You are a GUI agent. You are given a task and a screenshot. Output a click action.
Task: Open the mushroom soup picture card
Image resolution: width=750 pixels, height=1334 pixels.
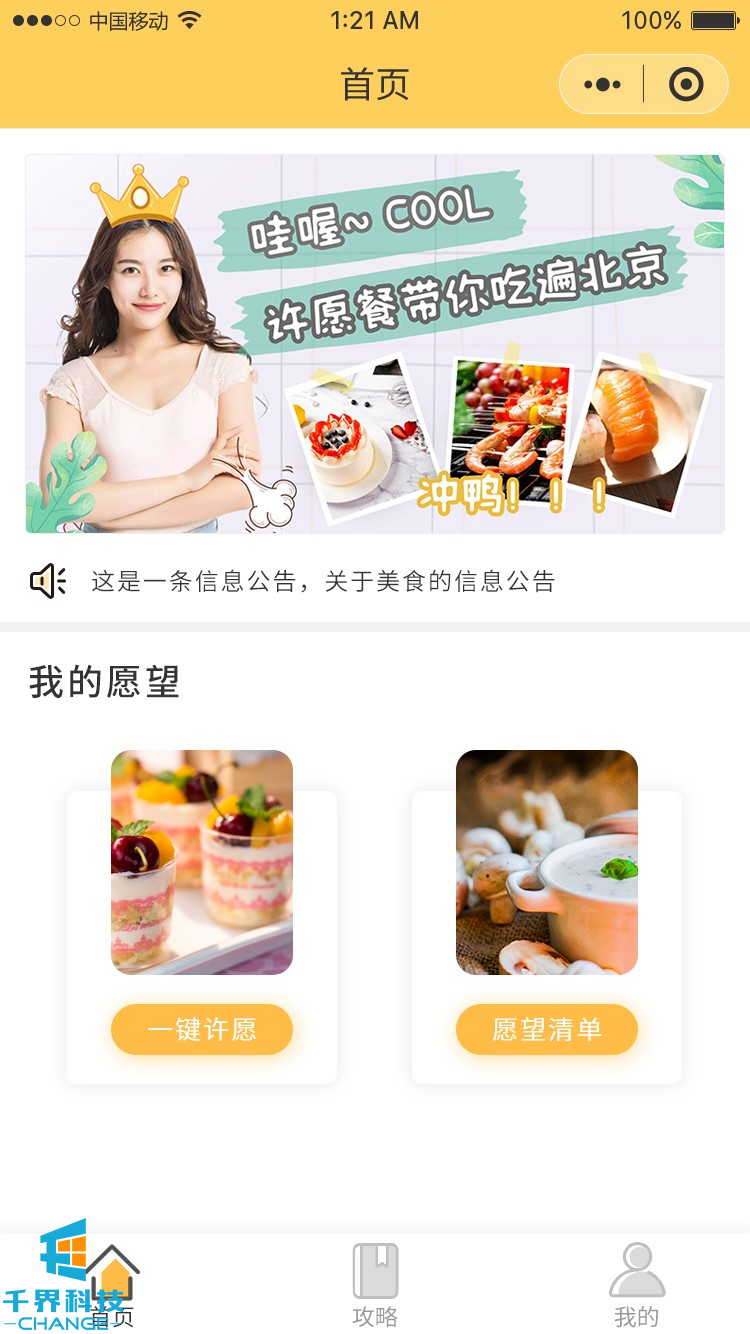547,862
